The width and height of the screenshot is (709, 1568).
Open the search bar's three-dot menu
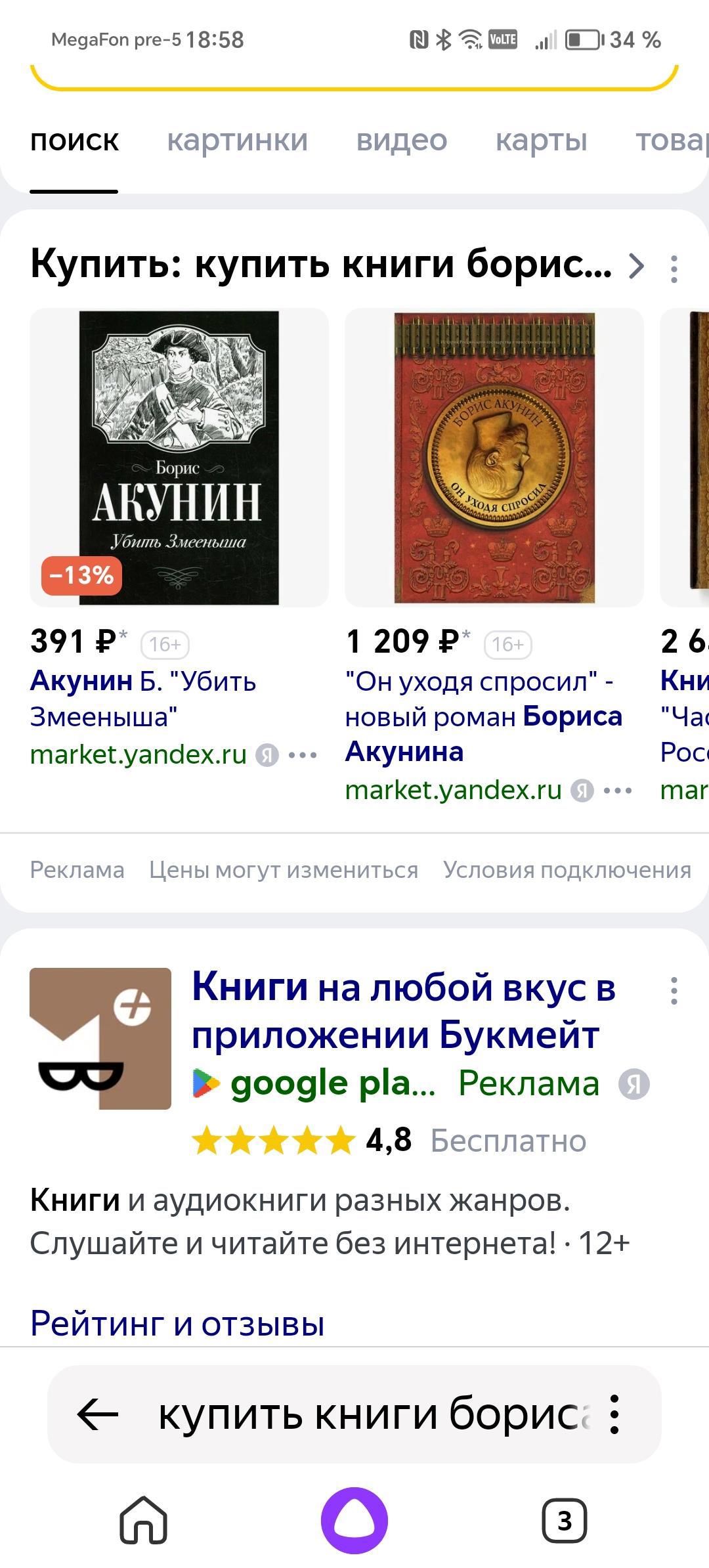point(615,1414)
